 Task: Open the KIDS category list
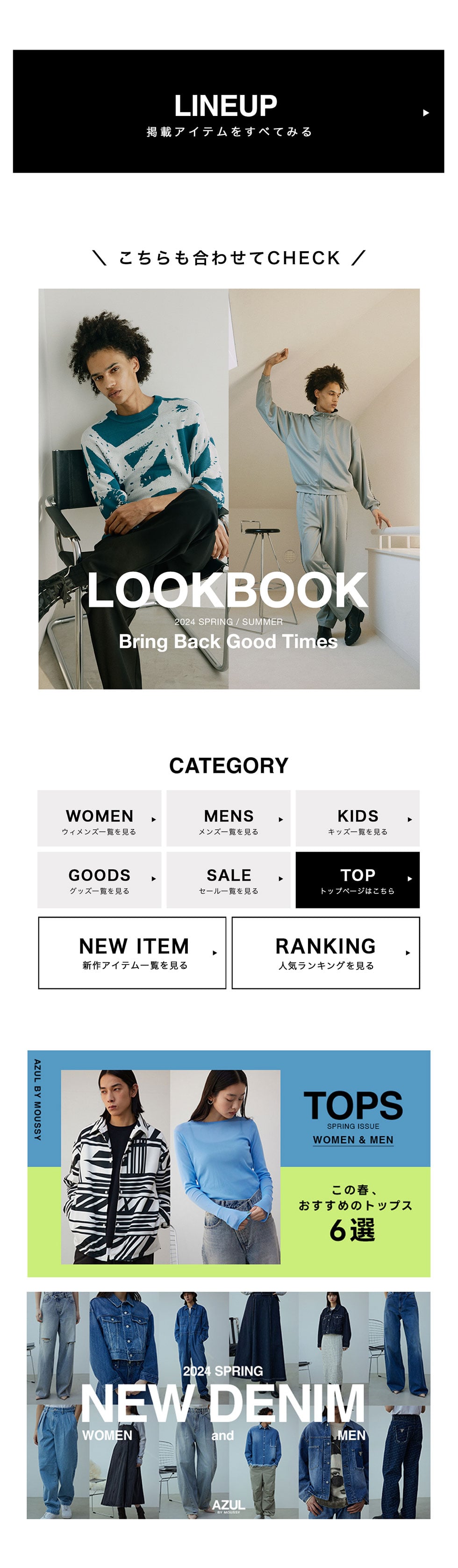point(357,818)
